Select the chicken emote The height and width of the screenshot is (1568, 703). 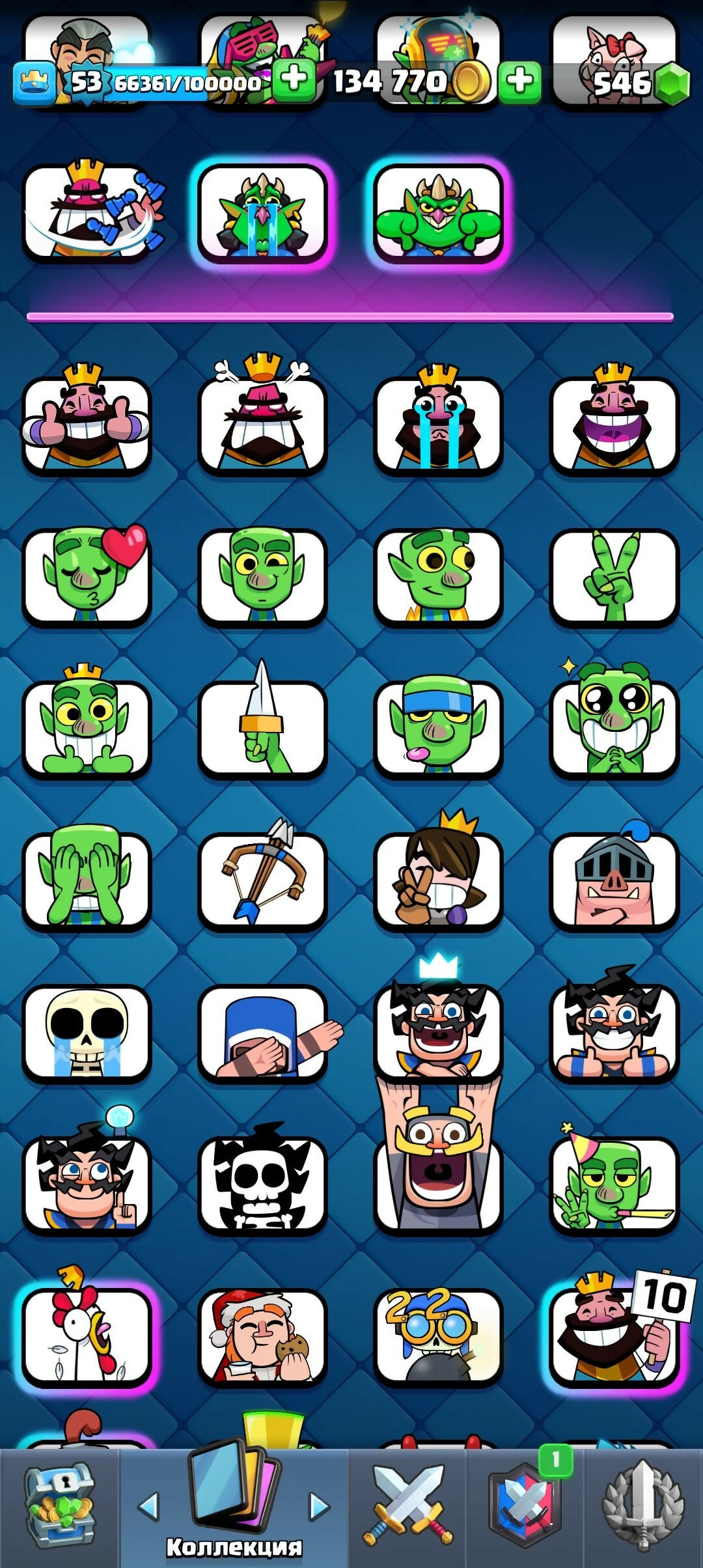pyautogui.click(x=87, y=1336)
